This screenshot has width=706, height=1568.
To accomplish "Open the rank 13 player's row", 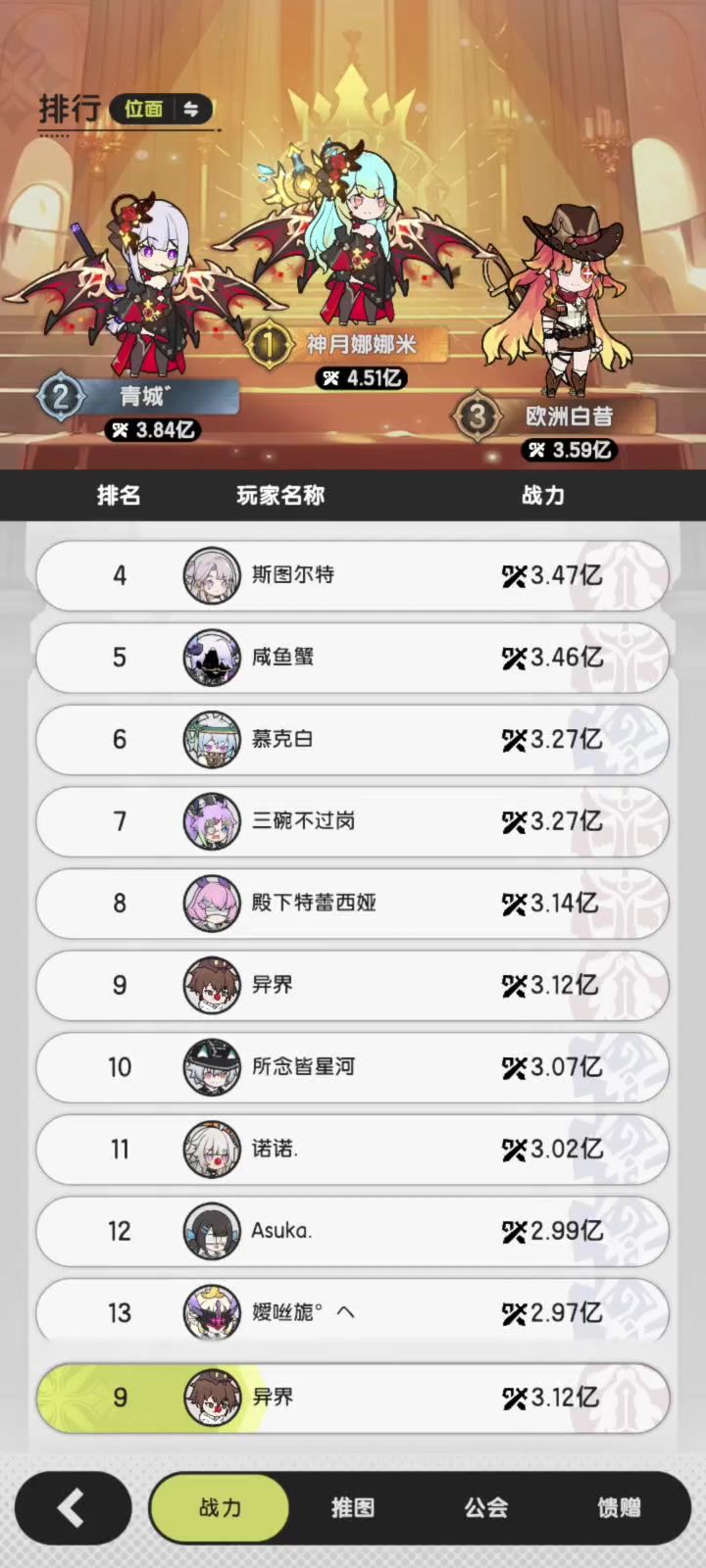I will pos(353,1311).
